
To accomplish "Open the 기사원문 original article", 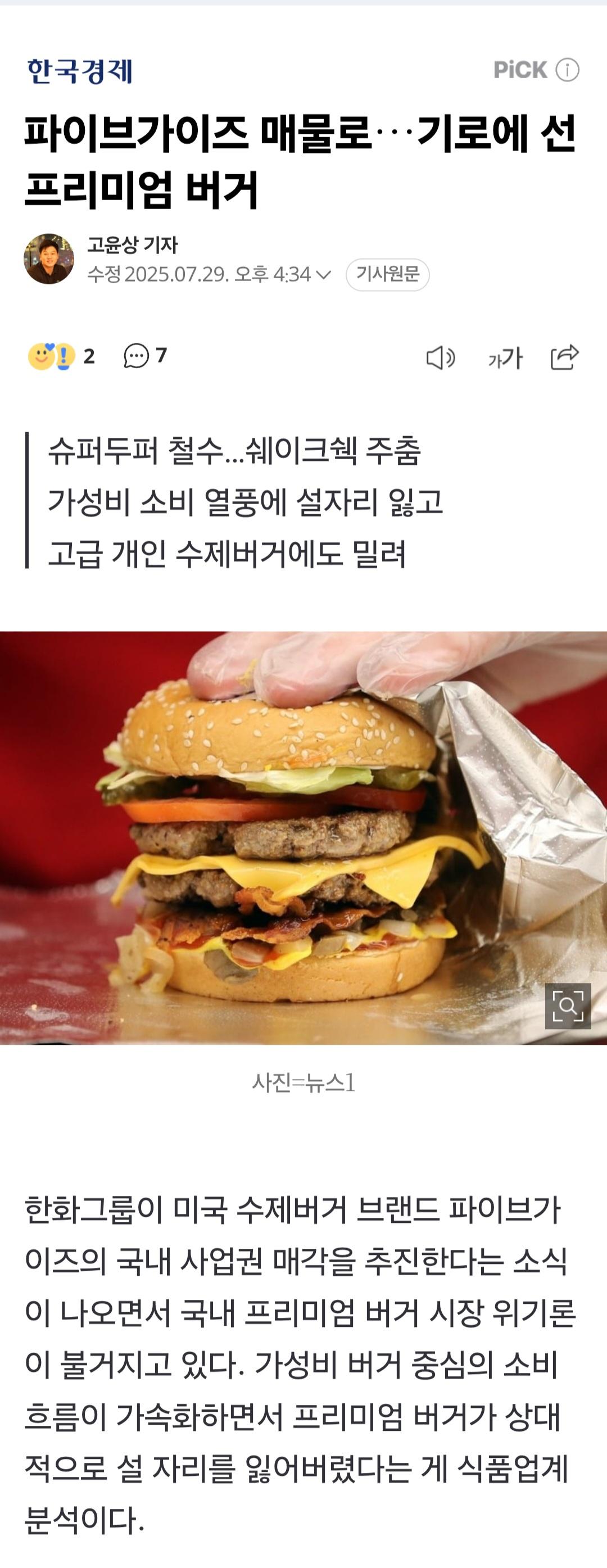I will [387, 274].
